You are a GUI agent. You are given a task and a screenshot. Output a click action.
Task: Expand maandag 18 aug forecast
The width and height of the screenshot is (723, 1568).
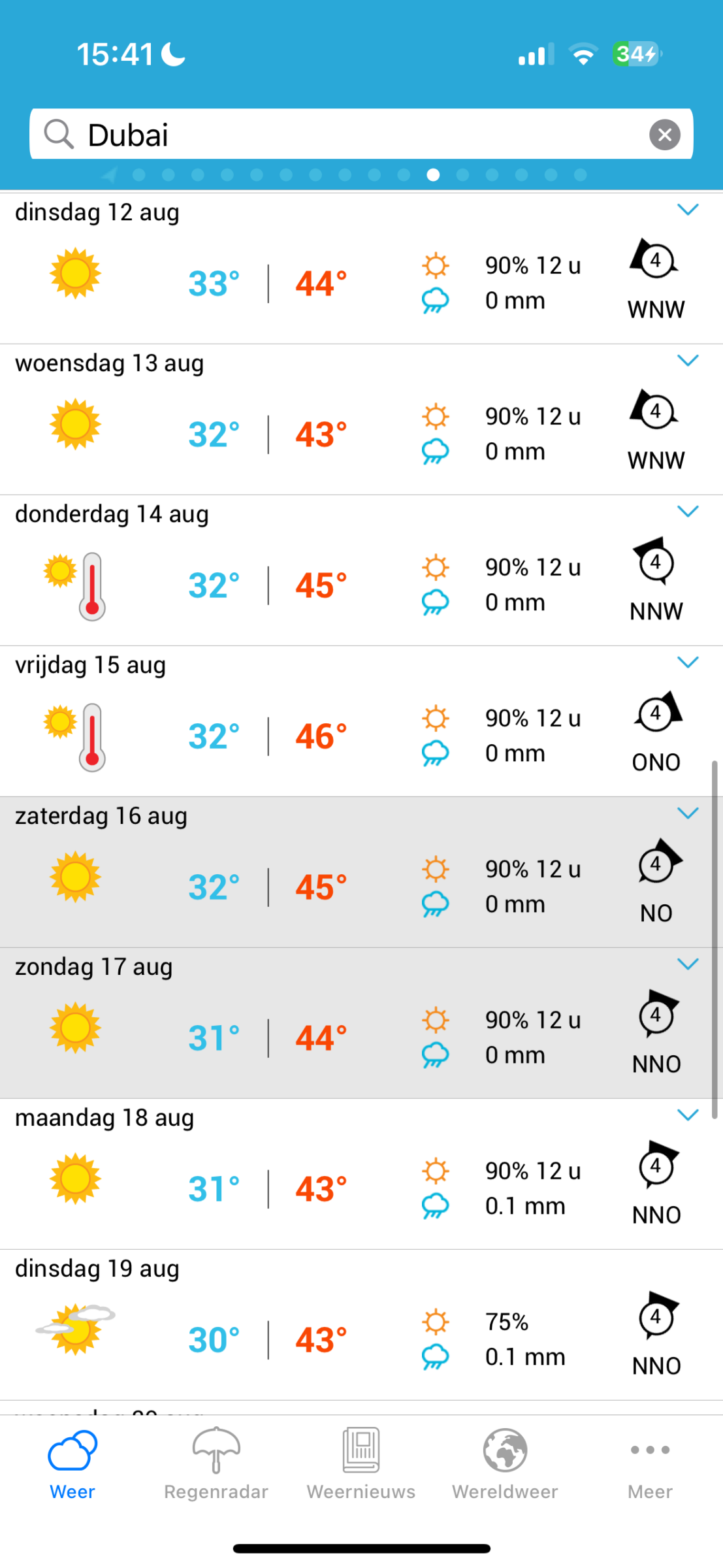[687, 1115]
